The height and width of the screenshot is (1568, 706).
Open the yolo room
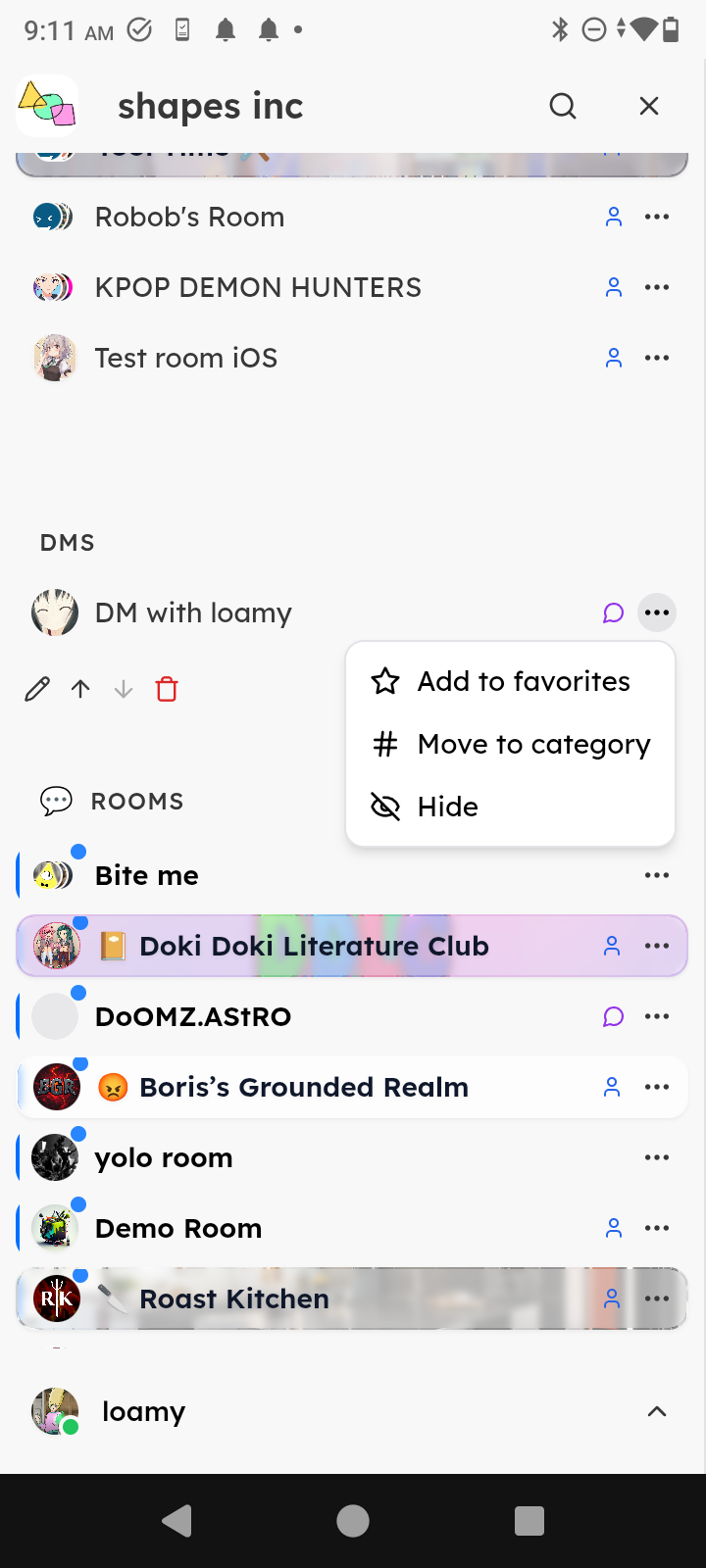(x=164, y=1157)
